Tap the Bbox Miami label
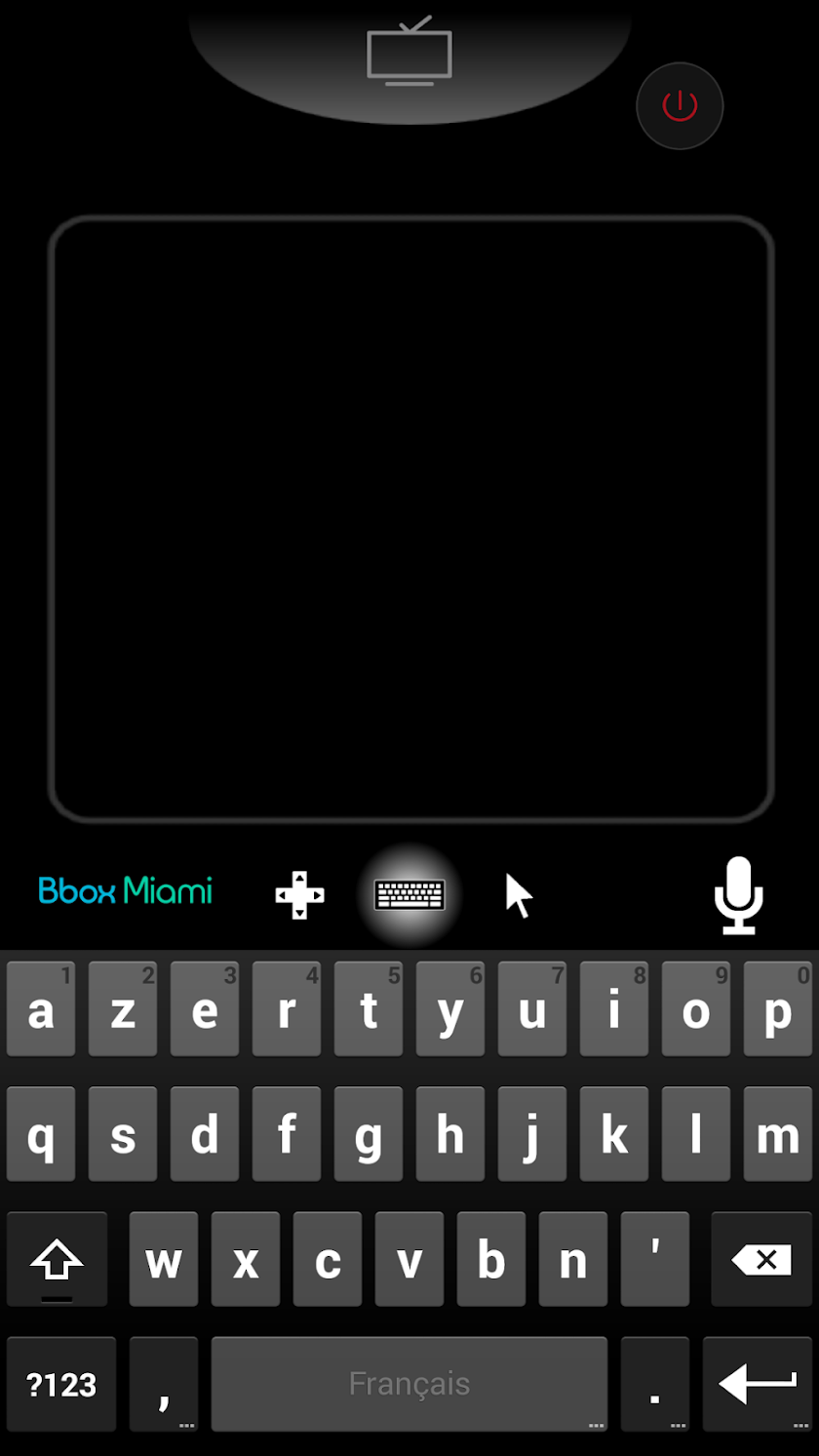819x1456 pixels. pyautogui.click(x=126, y=890)
